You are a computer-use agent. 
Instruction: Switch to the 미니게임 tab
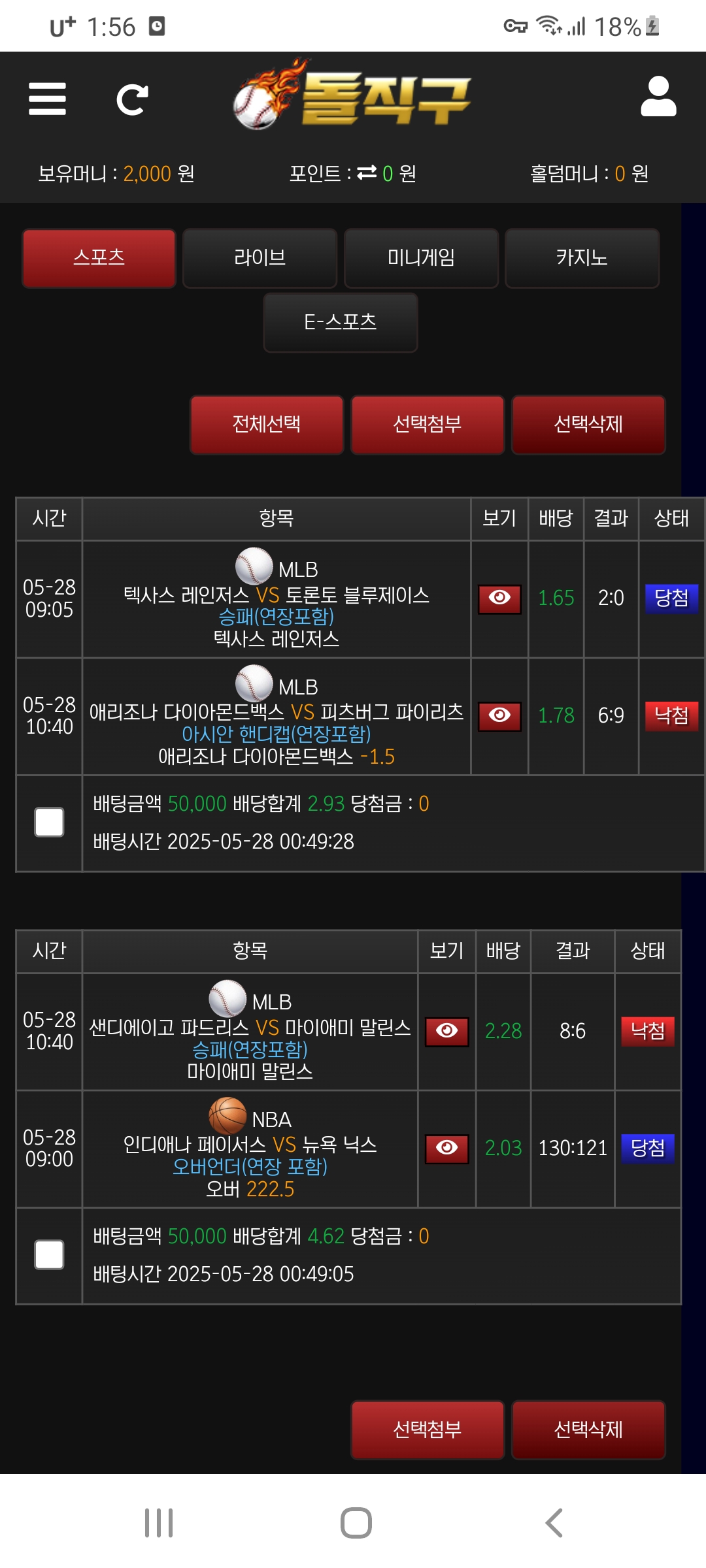(421, 258)
